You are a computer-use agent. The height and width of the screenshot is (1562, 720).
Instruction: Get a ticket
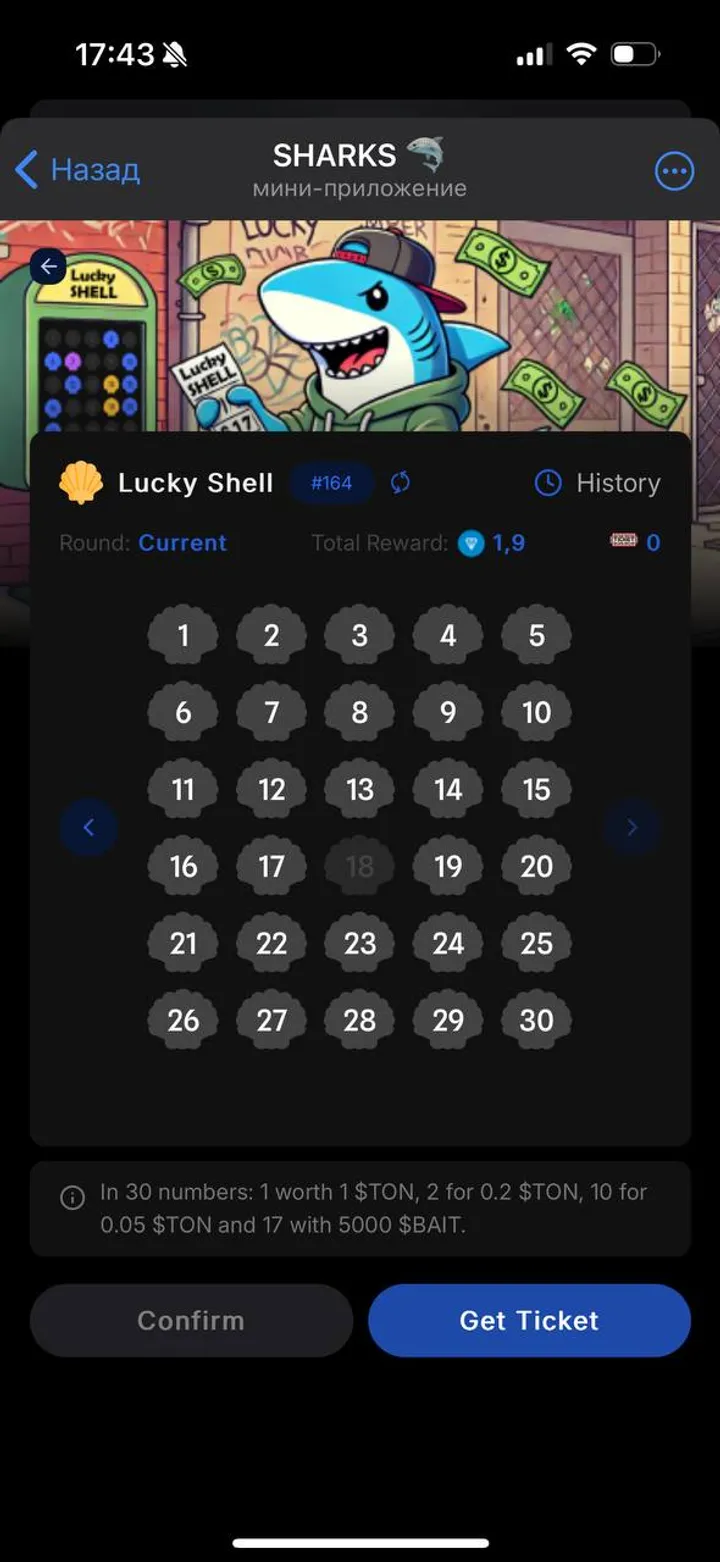(x=529, y=1320)
